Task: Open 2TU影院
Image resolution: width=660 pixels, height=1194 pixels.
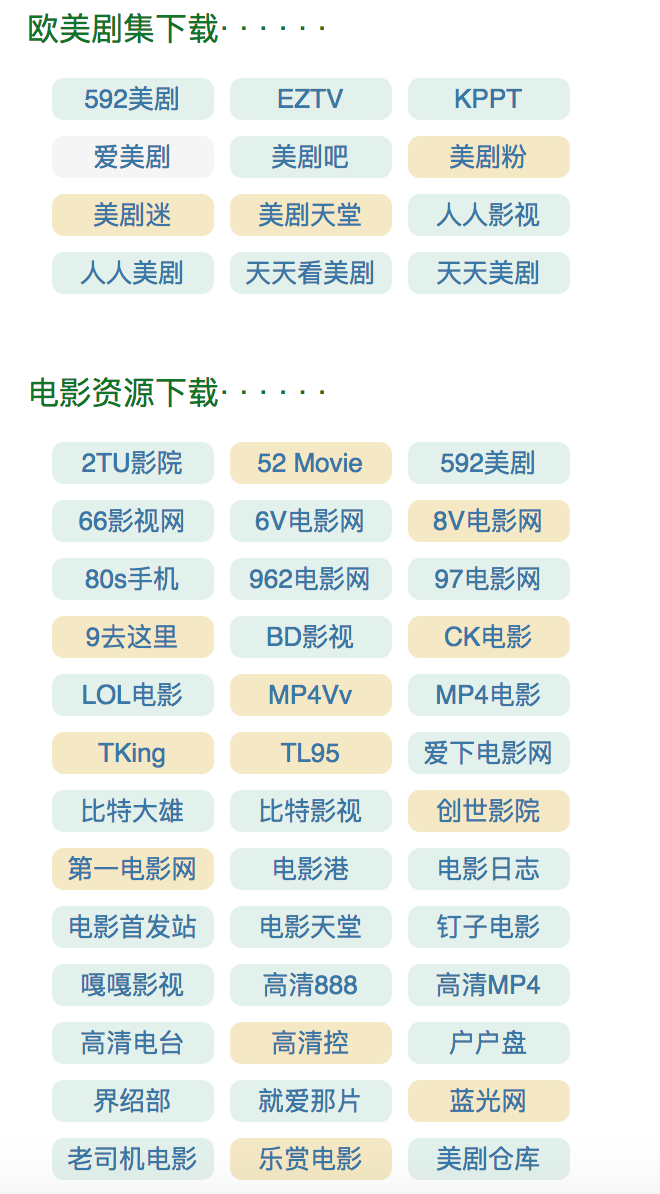Action: point(132,463)
